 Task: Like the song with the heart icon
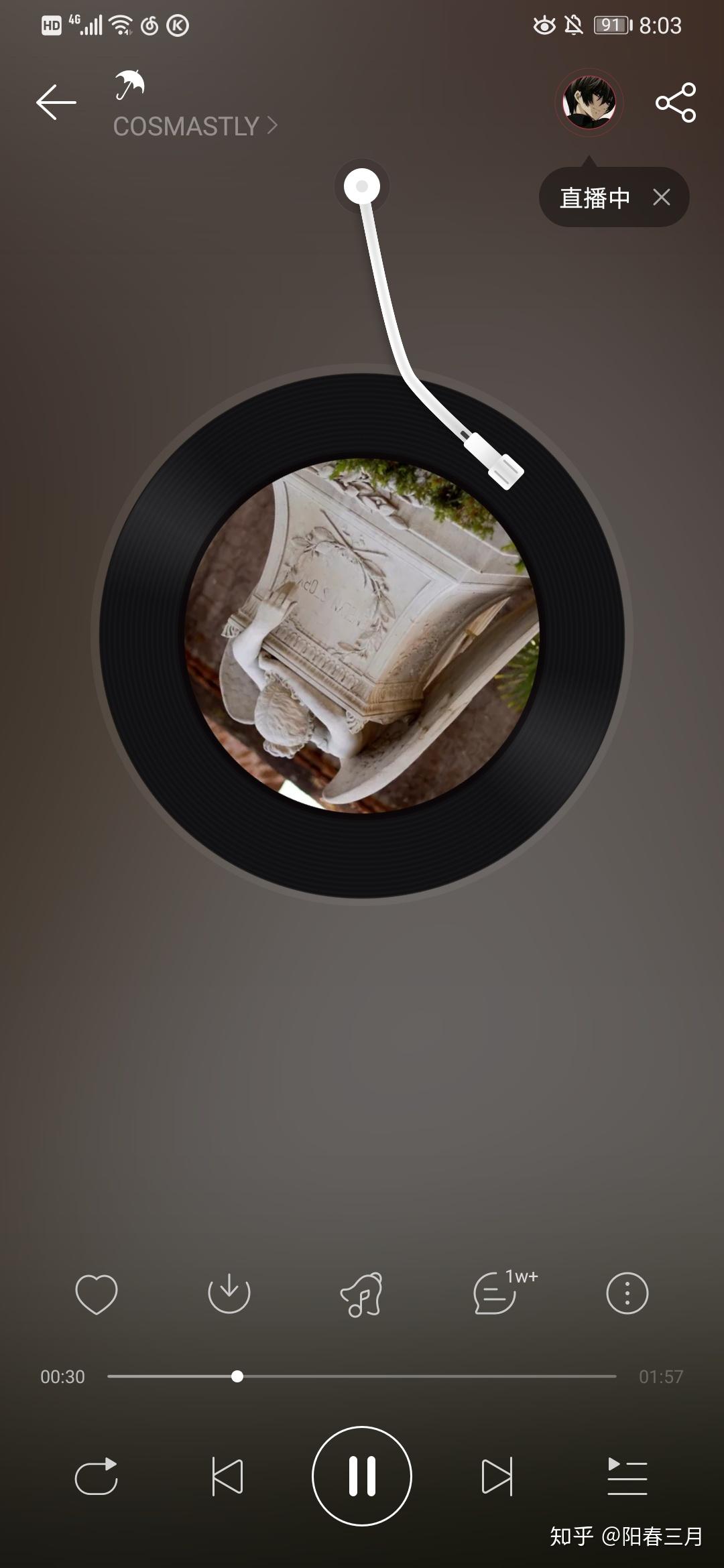coord(97,1293)
